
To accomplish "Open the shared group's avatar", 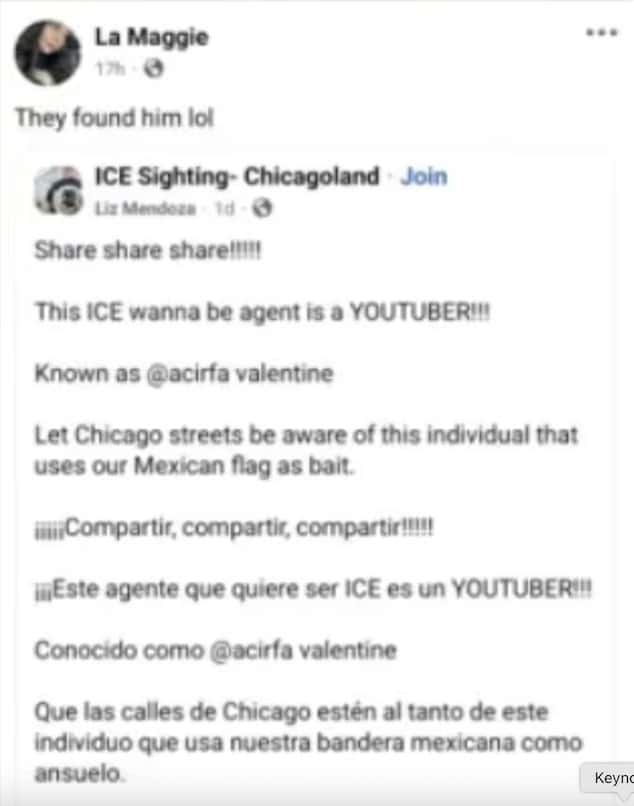I will pos(59,190).
